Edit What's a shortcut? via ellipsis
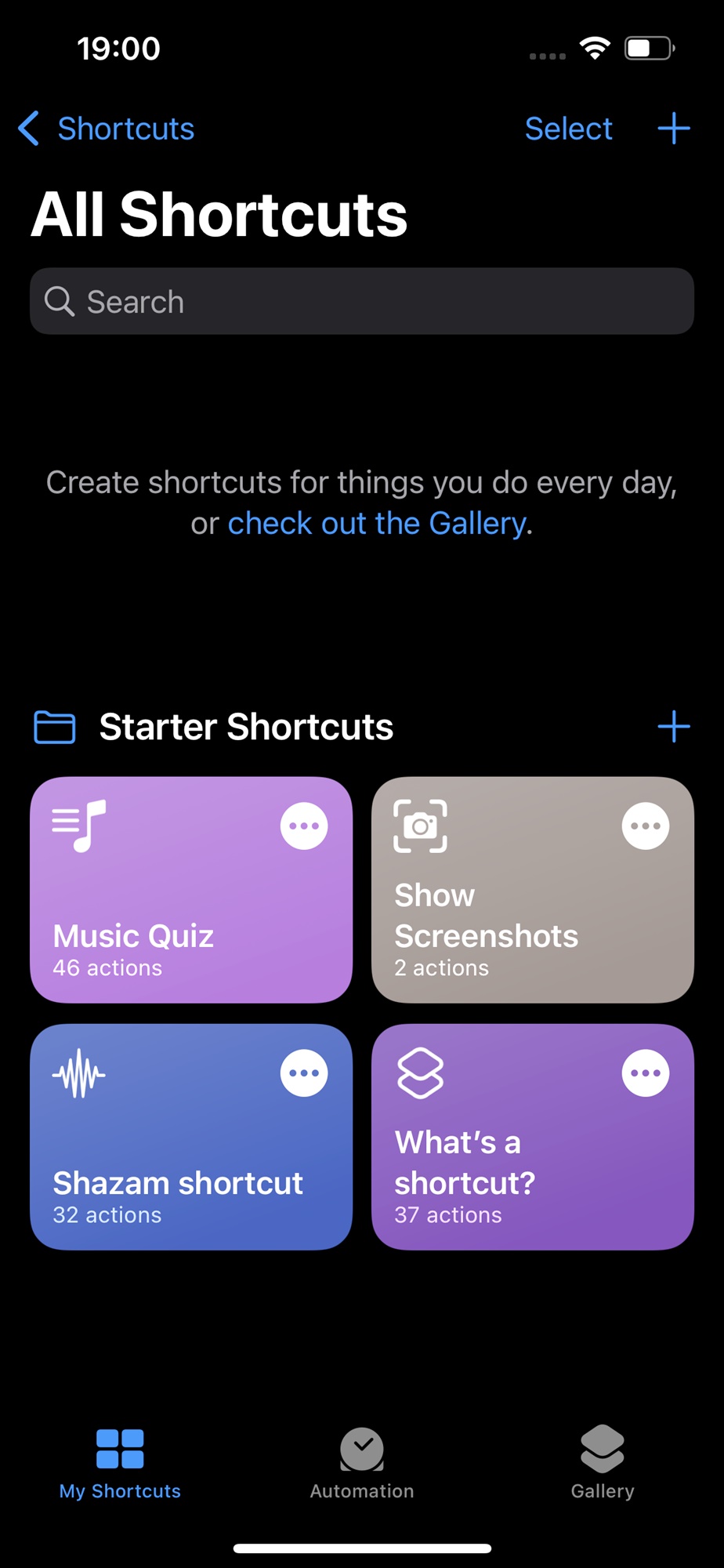This screenshot has width=724, height=1568. [646, 1073]
